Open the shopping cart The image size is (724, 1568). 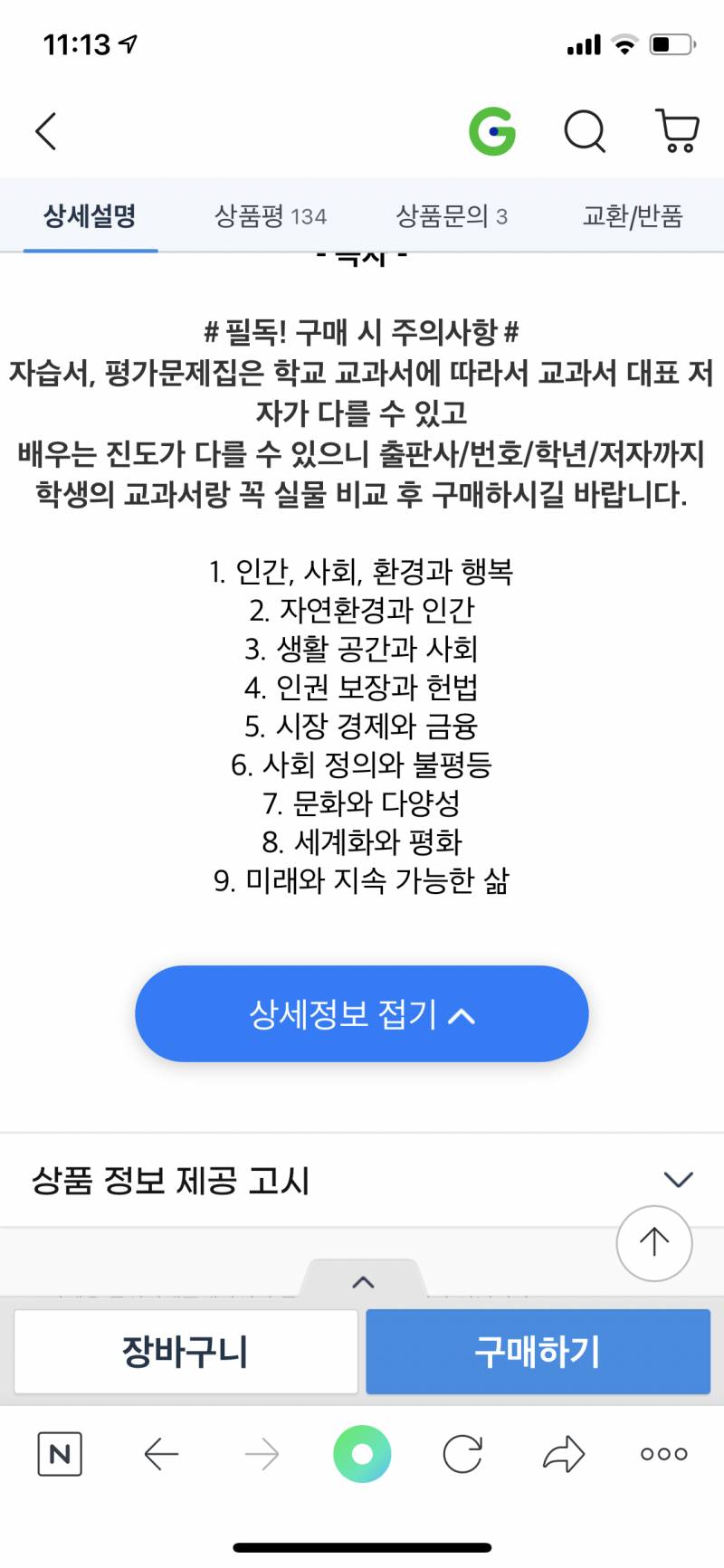coord(678,130)
